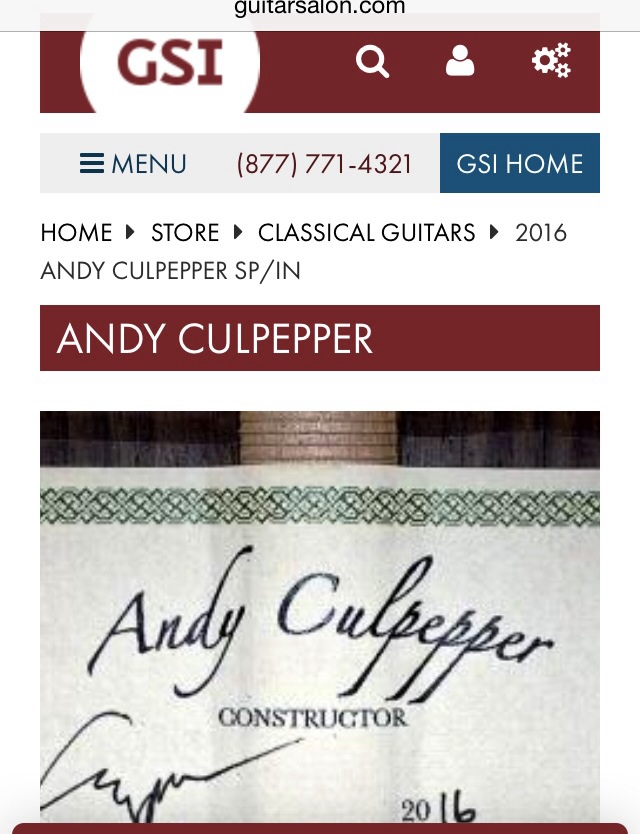Go to GSI HOME
Screen dimensions: 640x834
coord(520,164)
